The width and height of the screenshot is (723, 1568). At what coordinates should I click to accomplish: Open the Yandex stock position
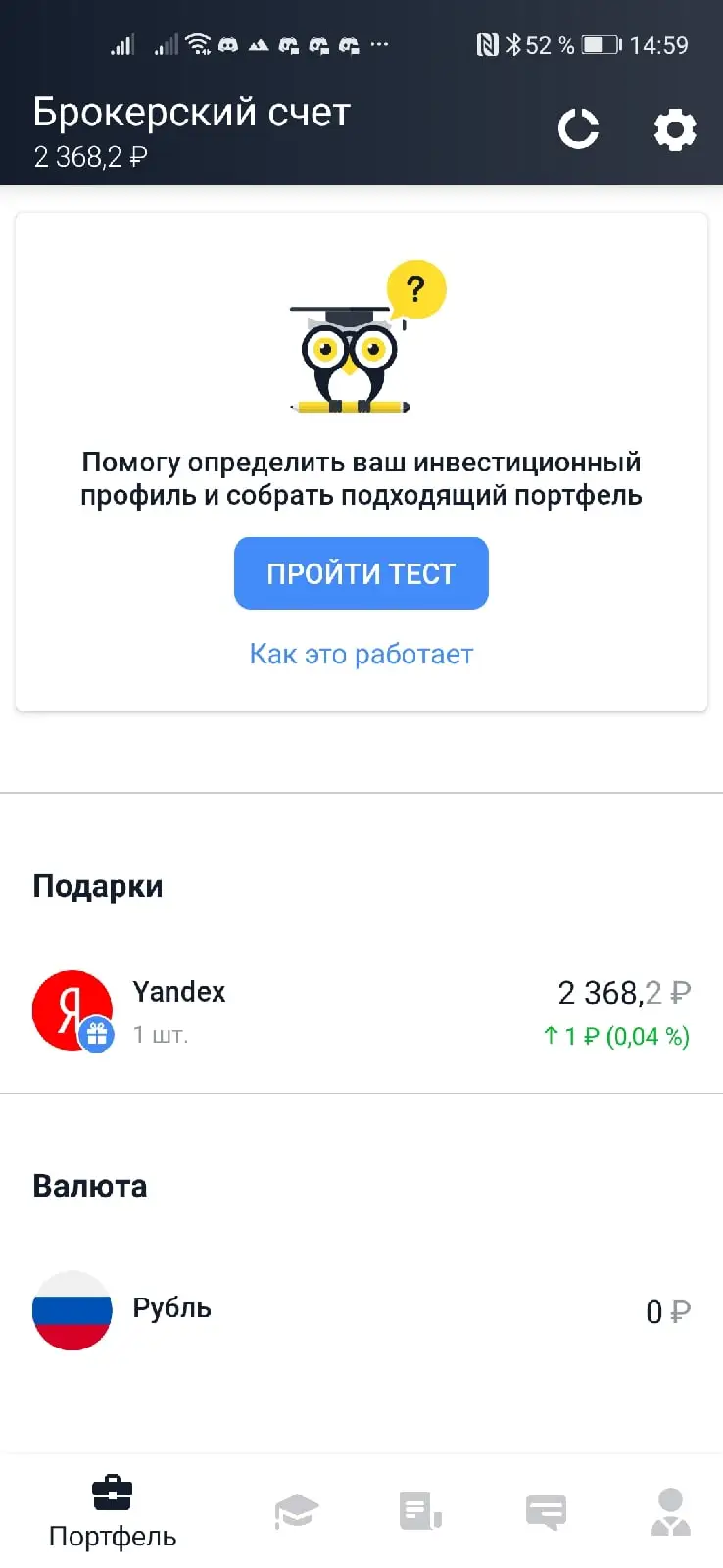[x=361, y=1011]
